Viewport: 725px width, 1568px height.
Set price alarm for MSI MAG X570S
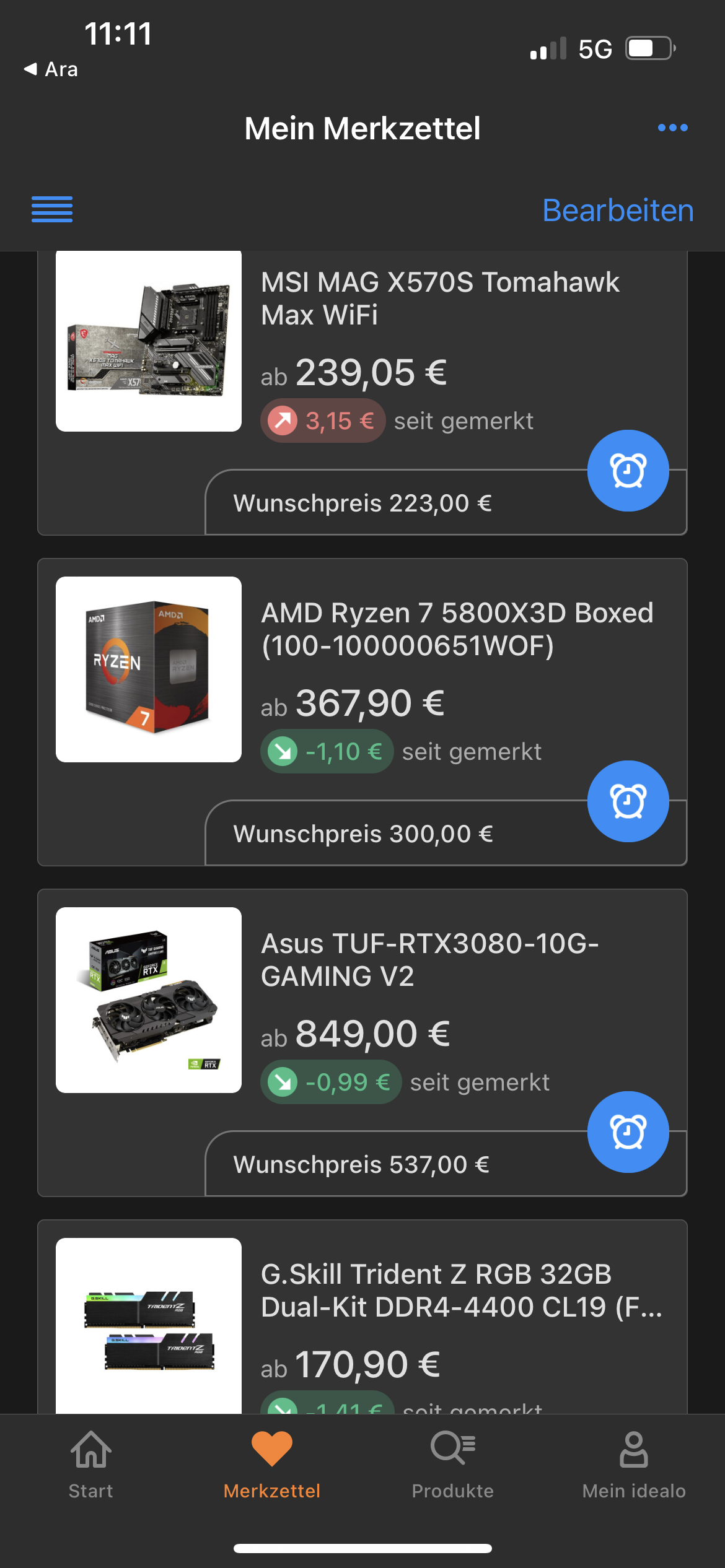628,471
